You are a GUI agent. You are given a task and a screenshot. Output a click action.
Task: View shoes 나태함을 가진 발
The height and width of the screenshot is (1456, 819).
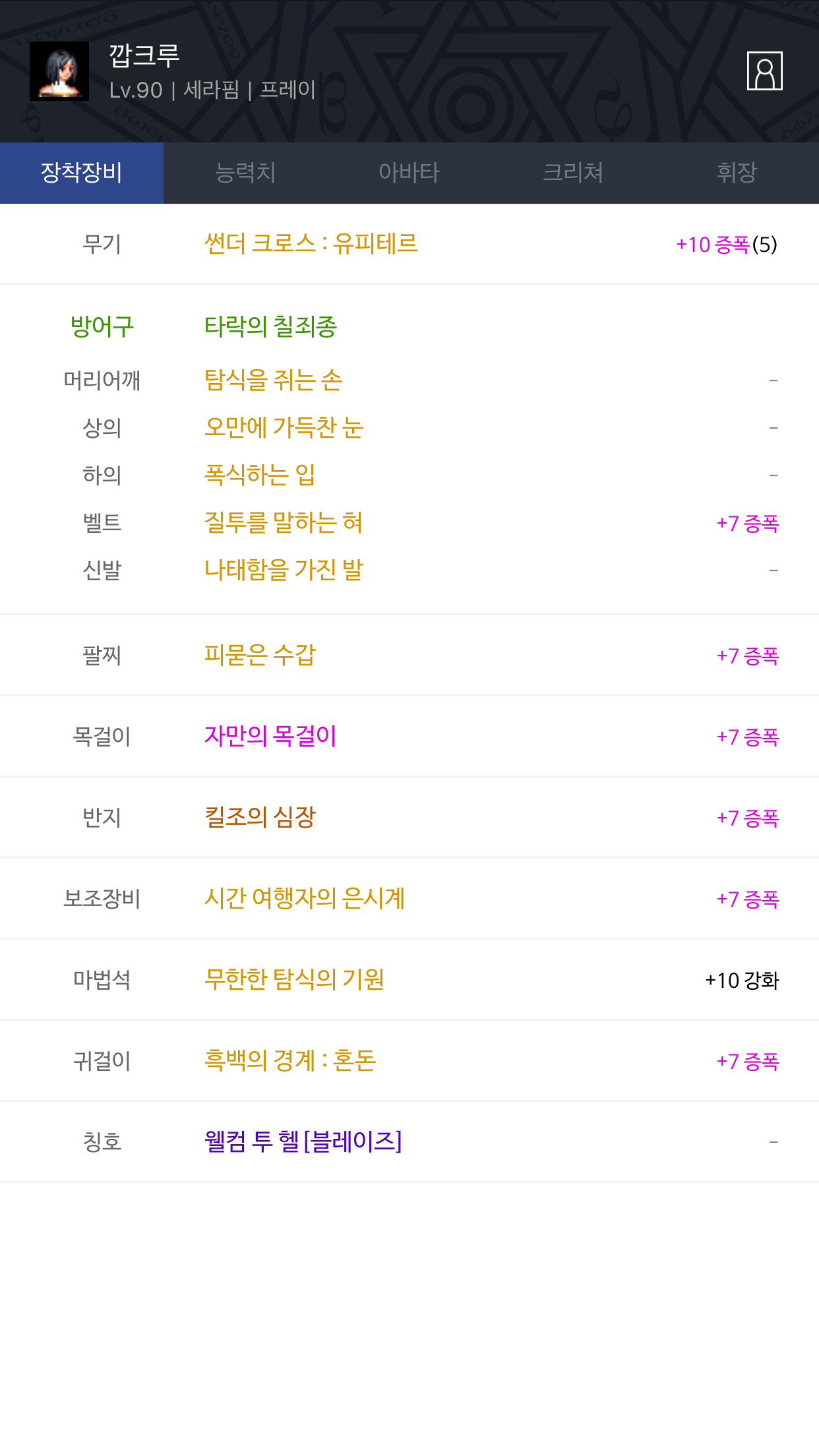[x=284, y=570]
